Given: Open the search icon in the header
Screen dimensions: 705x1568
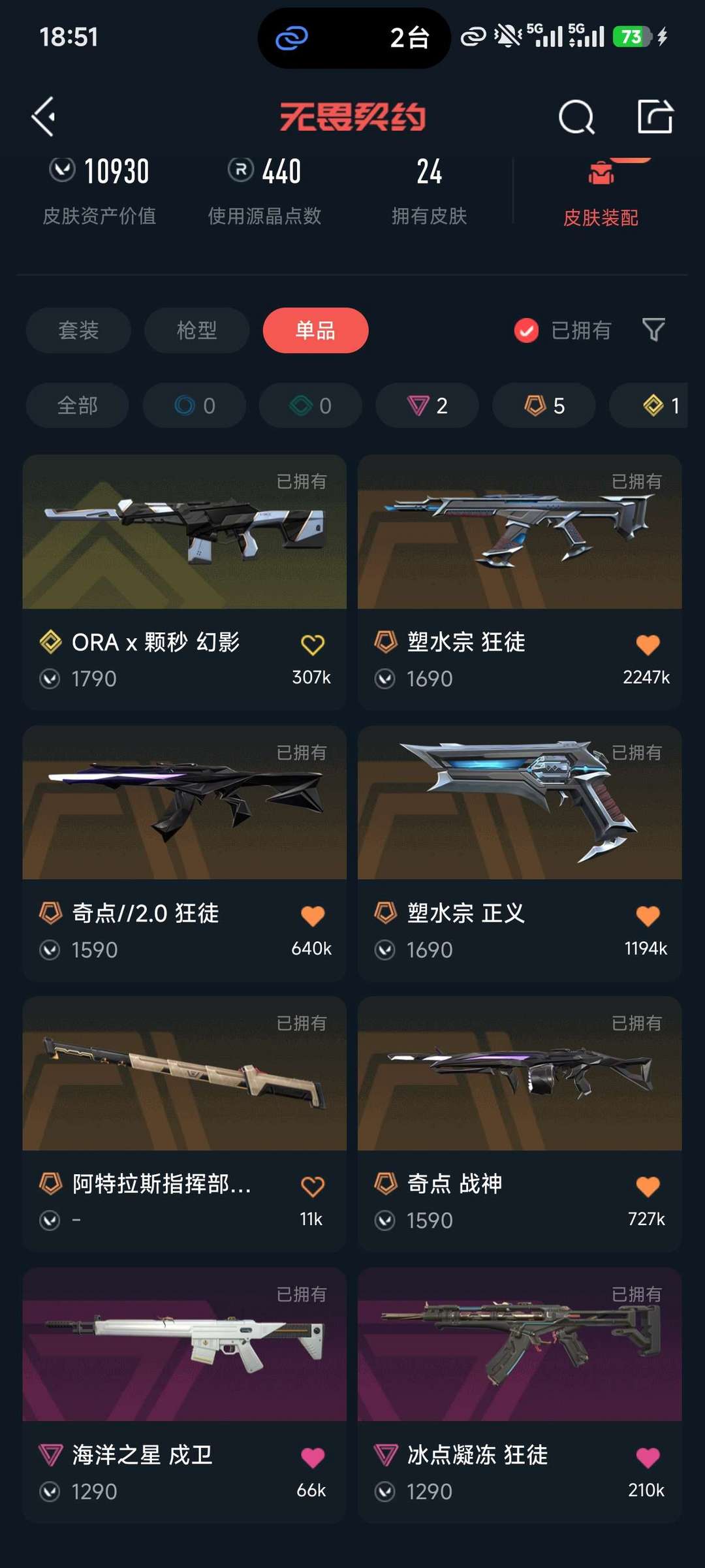Looking at the screenshot, I should [x=576, y=118].
